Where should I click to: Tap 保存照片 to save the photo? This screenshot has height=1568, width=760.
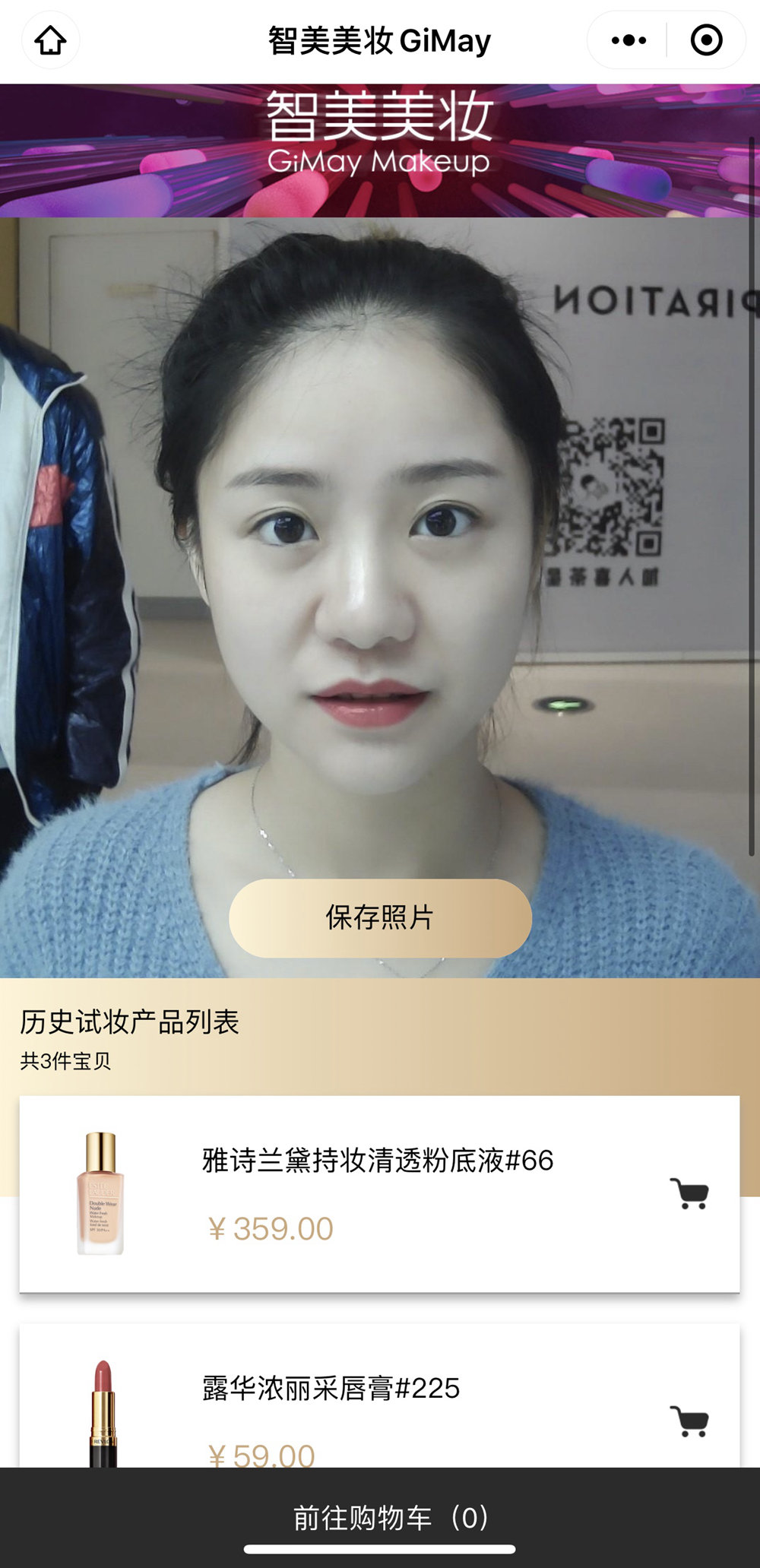[380, 917]
